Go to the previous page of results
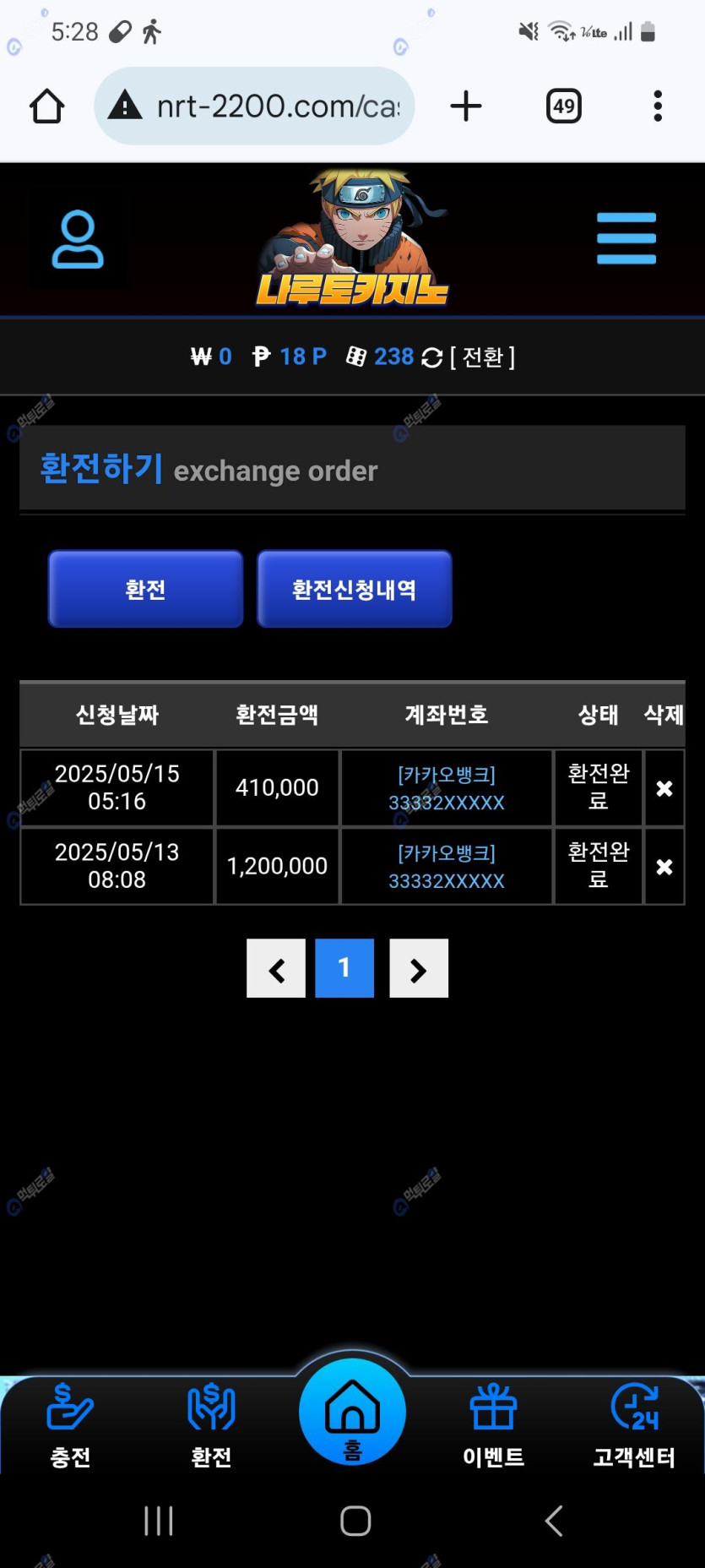Viewport: 705px width, 1568px height. [276, 968]
